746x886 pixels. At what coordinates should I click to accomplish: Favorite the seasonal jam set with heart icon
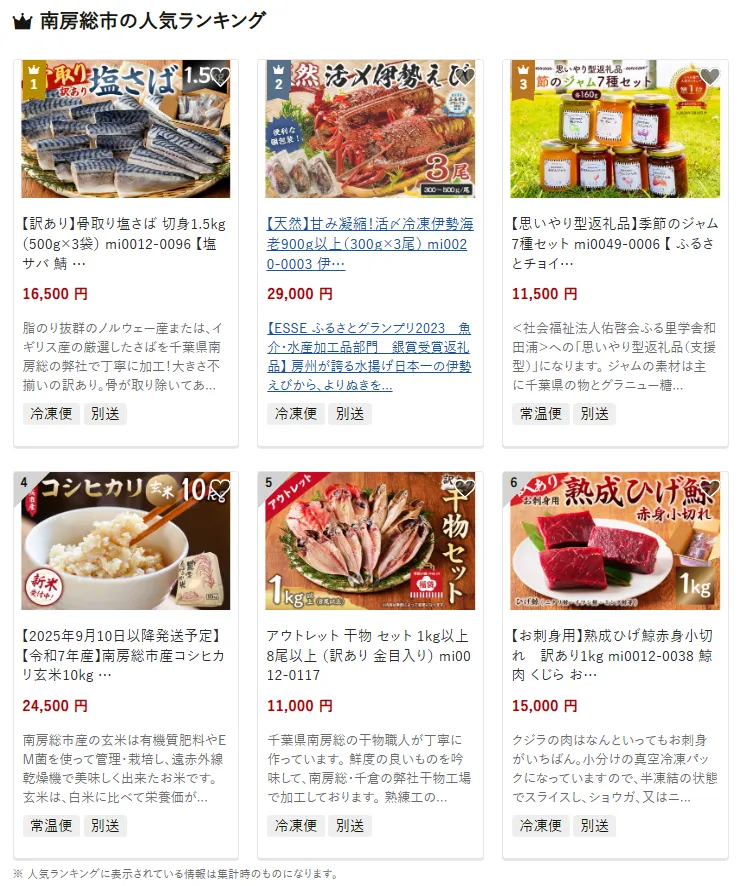tap(709, 76)
